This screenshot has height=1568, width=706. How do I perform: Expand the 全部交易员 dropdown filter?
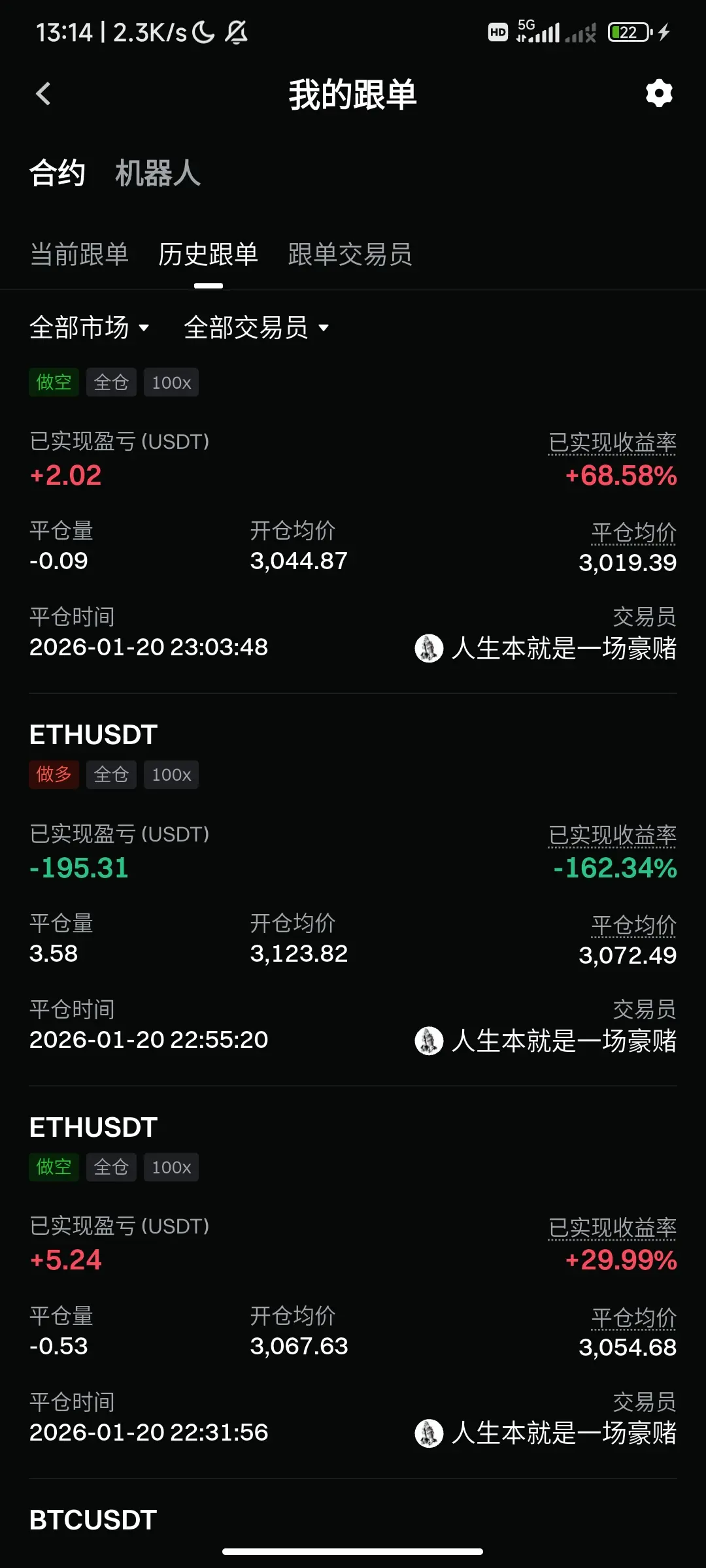click(256, 327)
